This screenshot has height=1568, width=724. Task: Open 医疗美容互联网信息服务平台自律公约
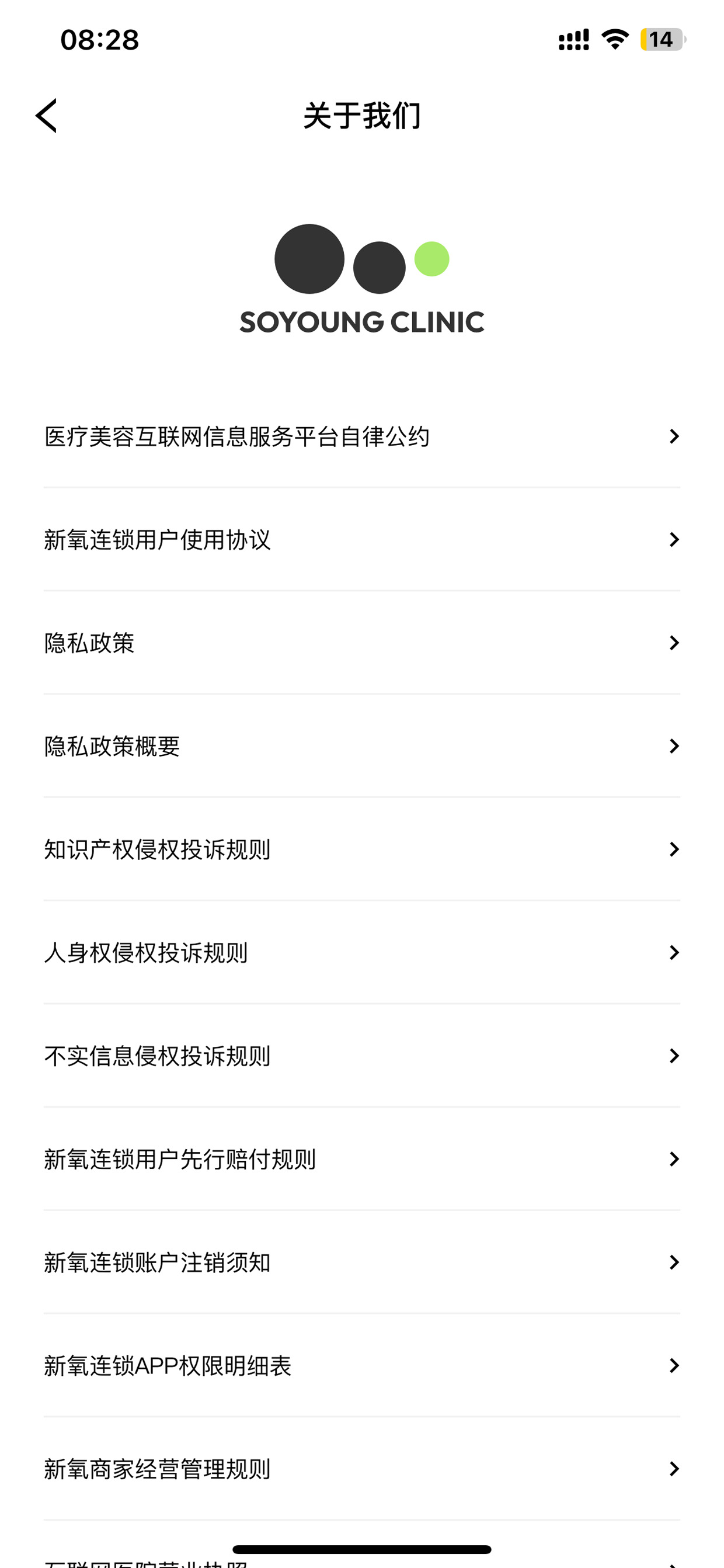pos(362,436)
